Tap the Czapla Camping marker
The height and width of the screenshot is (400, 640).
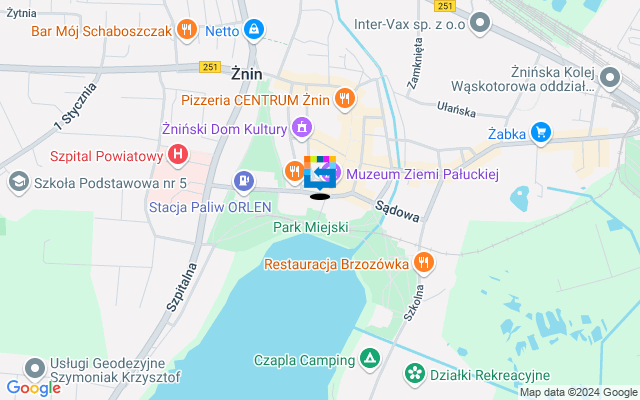[x=370, y=358]
